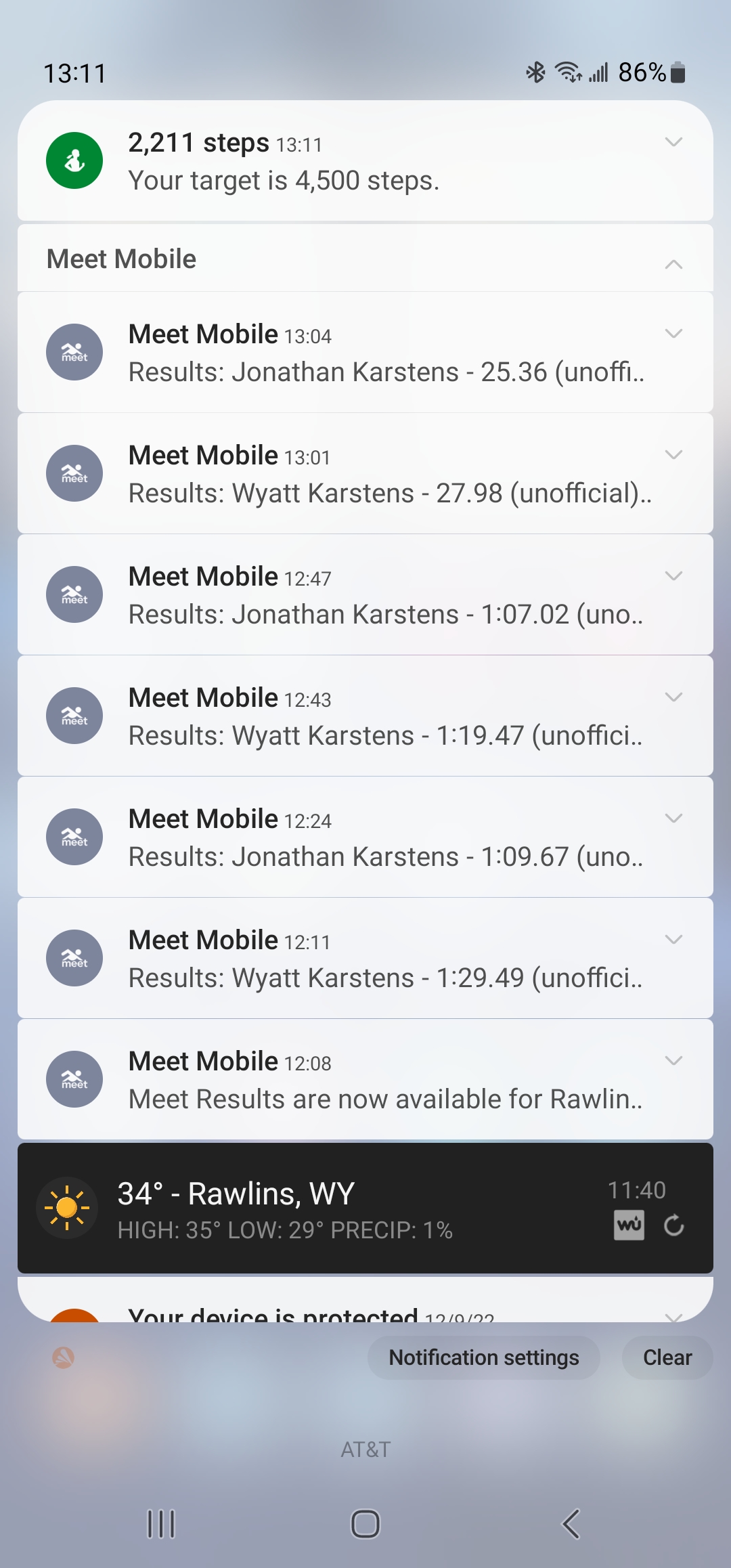Expand the 12:08 Meet Mobile notification

pyautogui.click(x=673, y=1061)
